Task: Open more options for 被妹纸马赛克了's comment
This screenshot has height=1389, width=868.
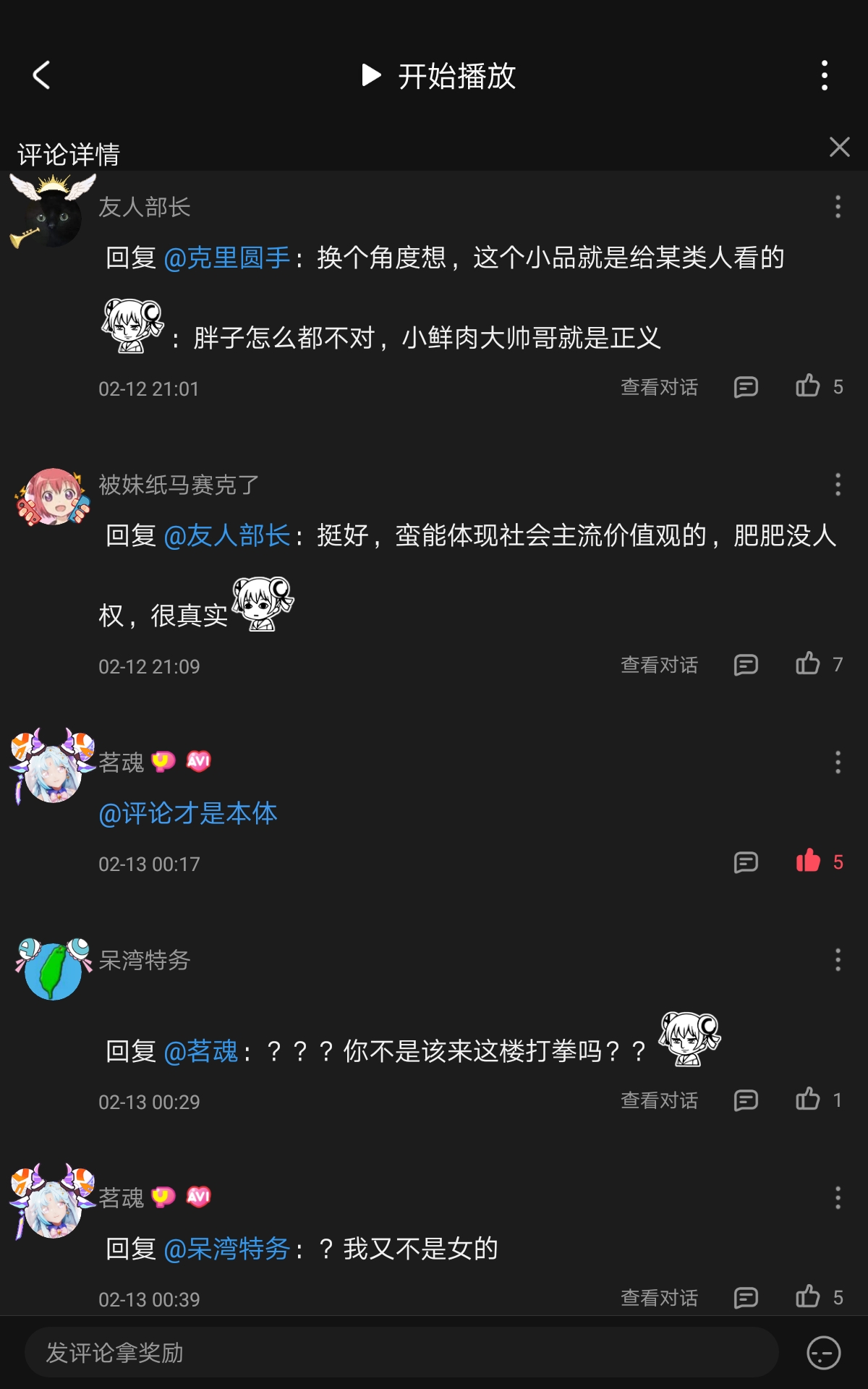Action: 838,484
